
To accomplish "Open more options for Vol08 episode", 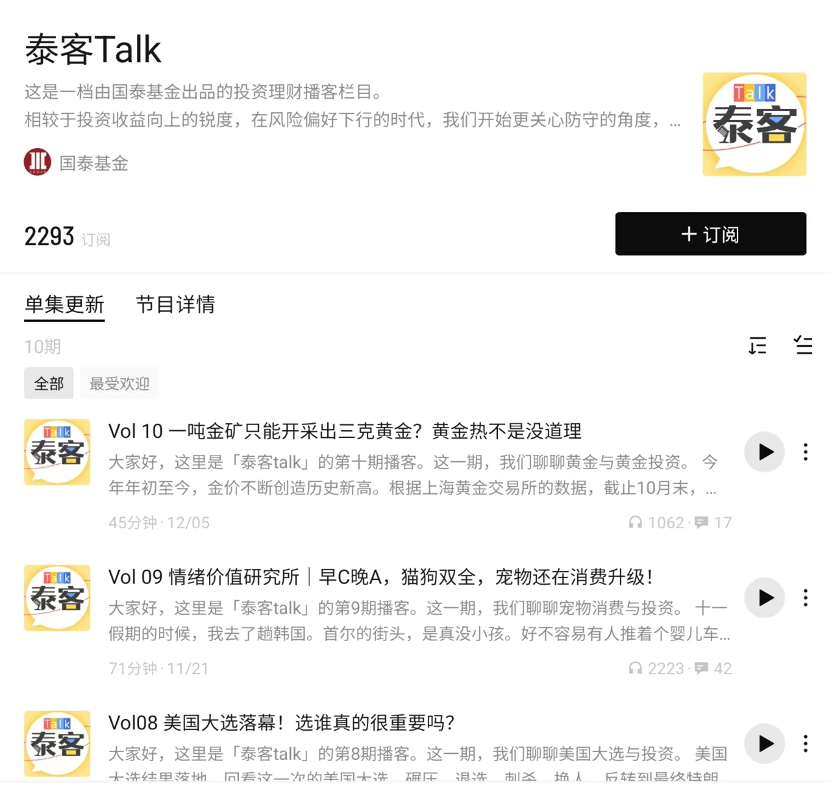I will (x=805, y=743).
